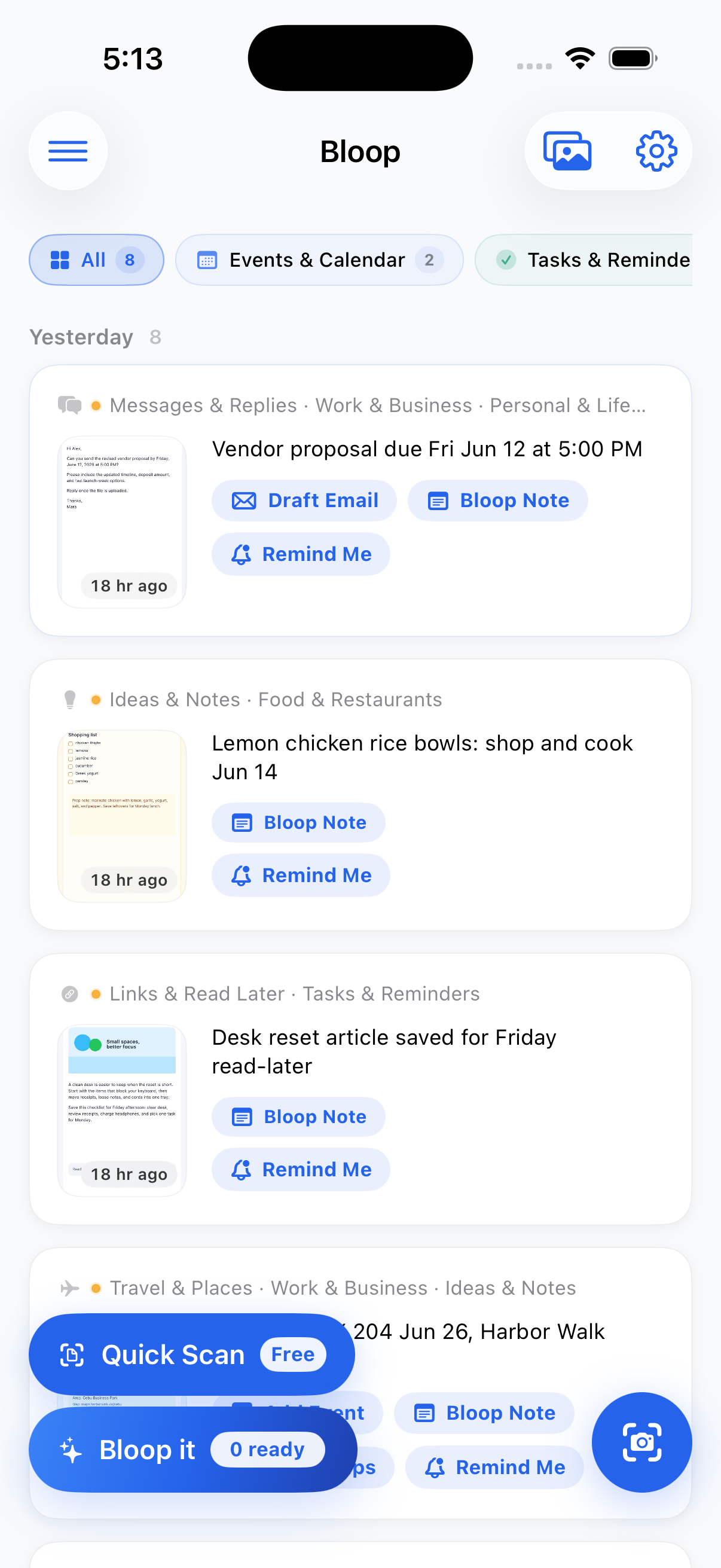Viewport: 721px width, 1568px height.
Task: Set Remind Me for vendor proposal
Action: [x=301, y=554]
